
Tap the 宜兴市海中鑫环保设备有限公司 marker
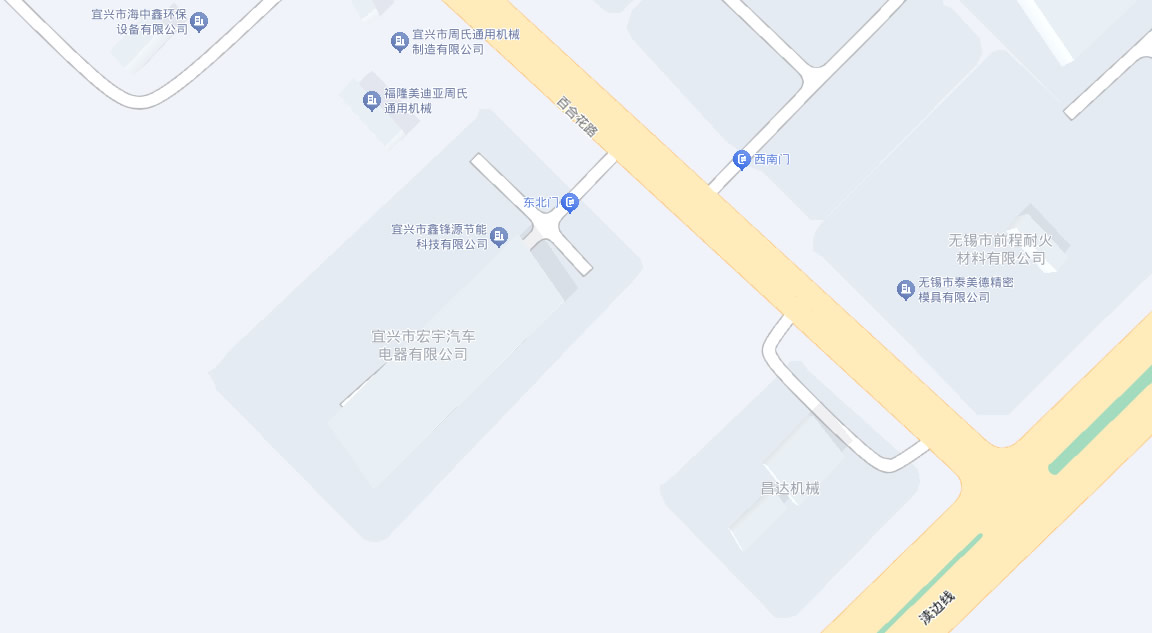tap(199, 21)
